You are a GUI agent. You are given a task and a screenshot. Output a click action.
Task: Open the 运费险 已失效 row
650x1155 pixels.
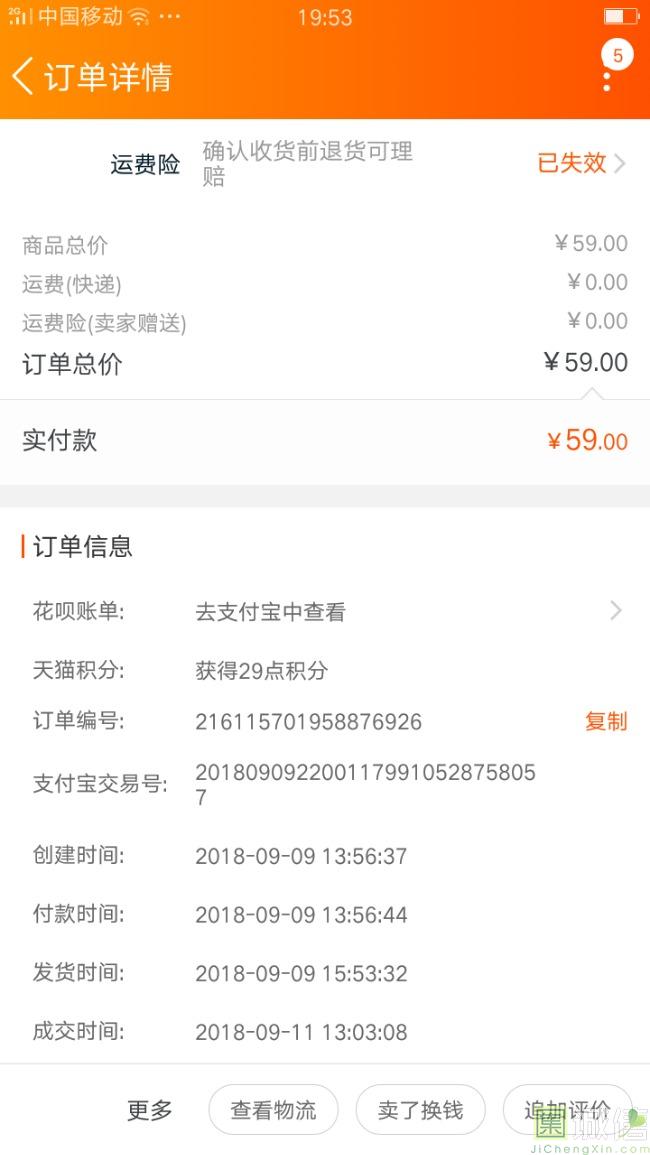point(325,164)
